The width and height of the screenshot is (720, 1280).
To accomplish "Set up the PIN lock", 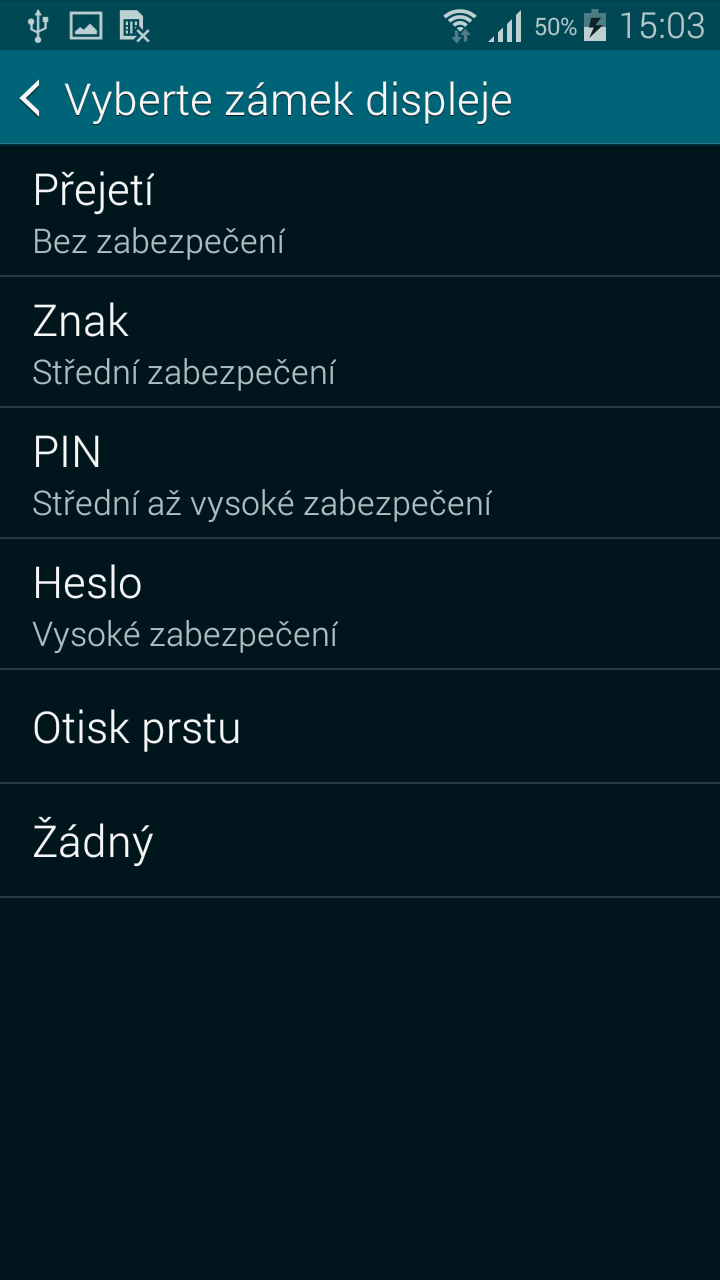I will pos(360,473).
